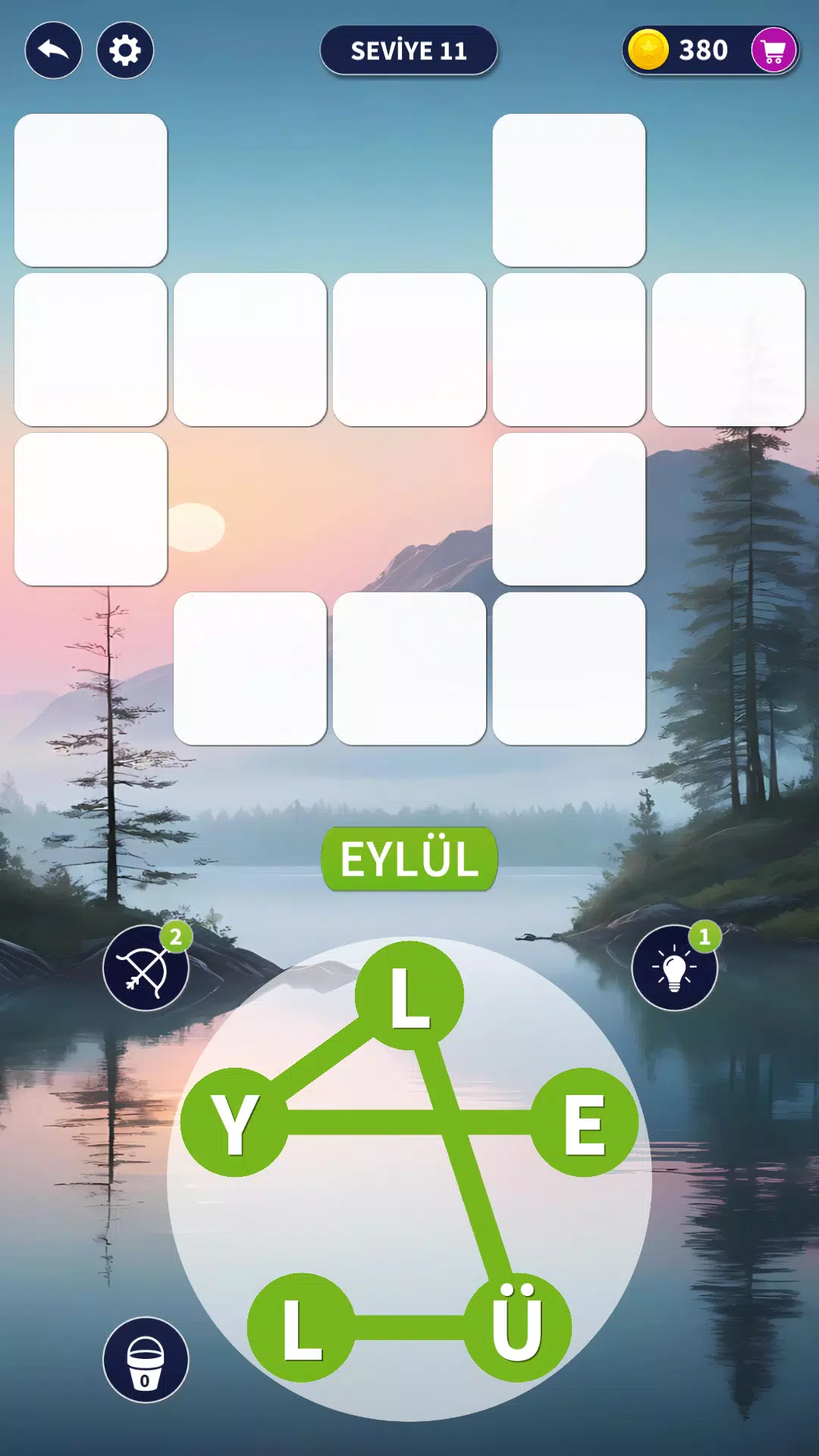This screenshot has height=1456, width=819.
Task: Use the bow and arrow hint
Action: 146,967
